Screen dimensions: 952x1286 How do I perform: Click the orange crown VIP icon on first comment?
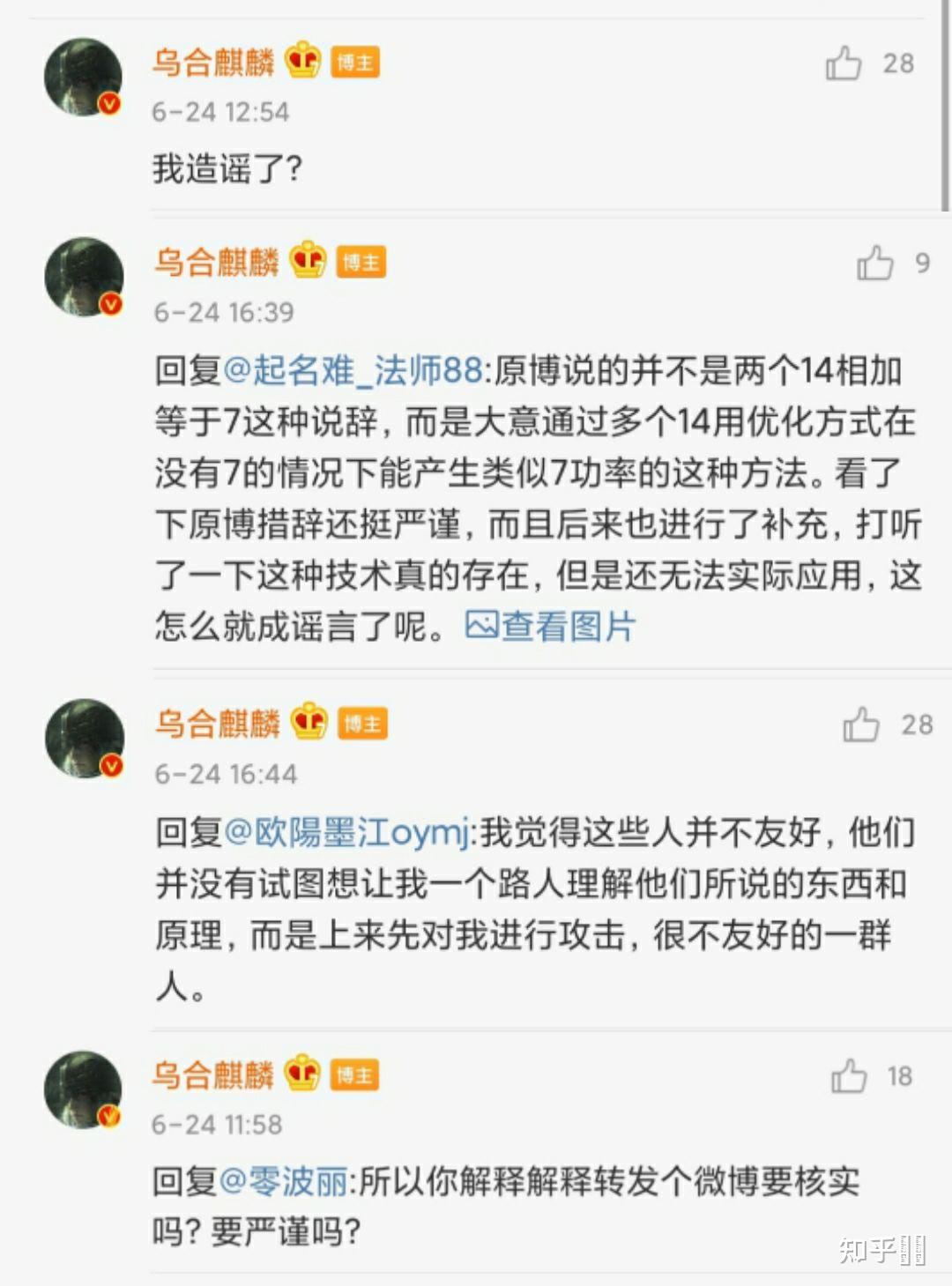click(303, 63)
